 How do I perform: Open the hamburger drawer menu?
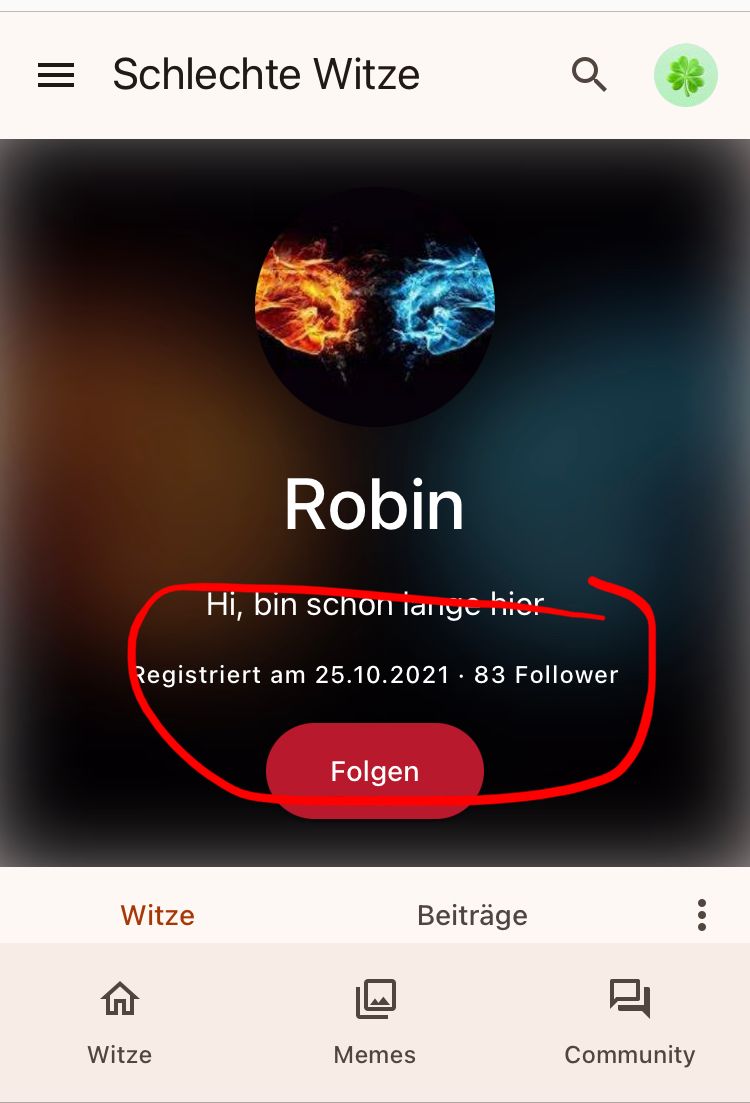point(56,75)
